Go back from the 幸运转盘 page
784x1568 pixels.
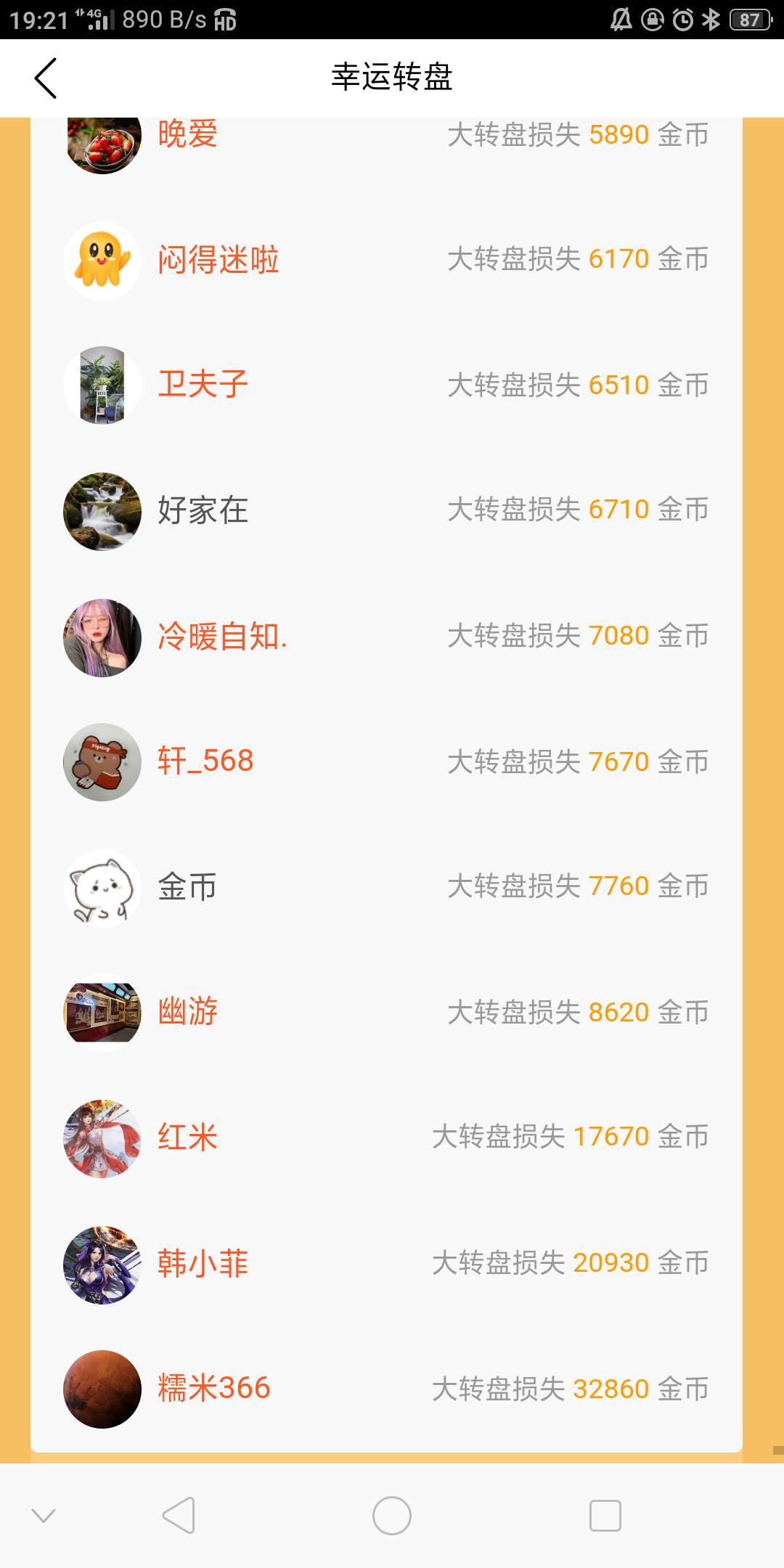coord(46,78)
